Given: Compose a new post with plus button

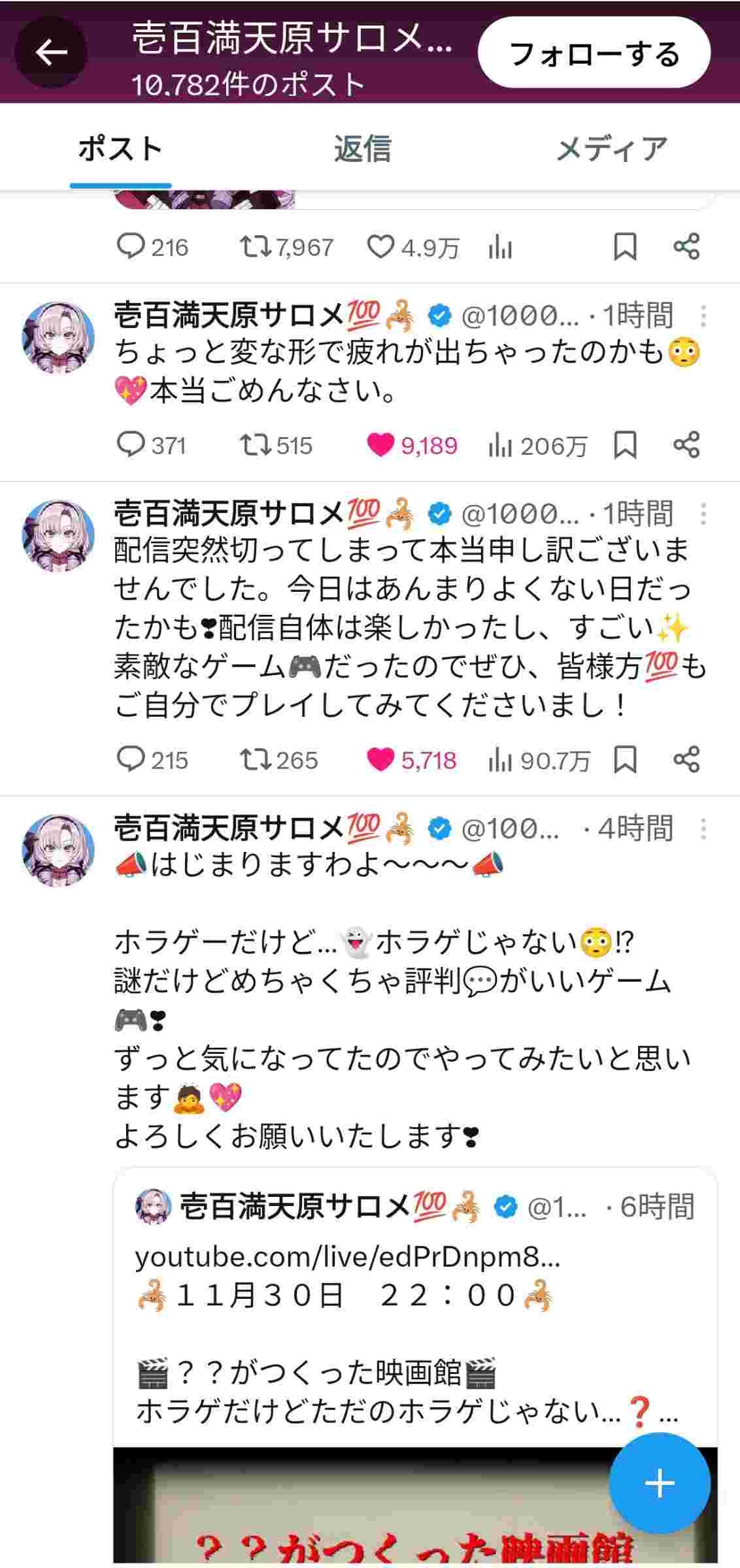Looking at the screenshot, I should pos(660,1483).
